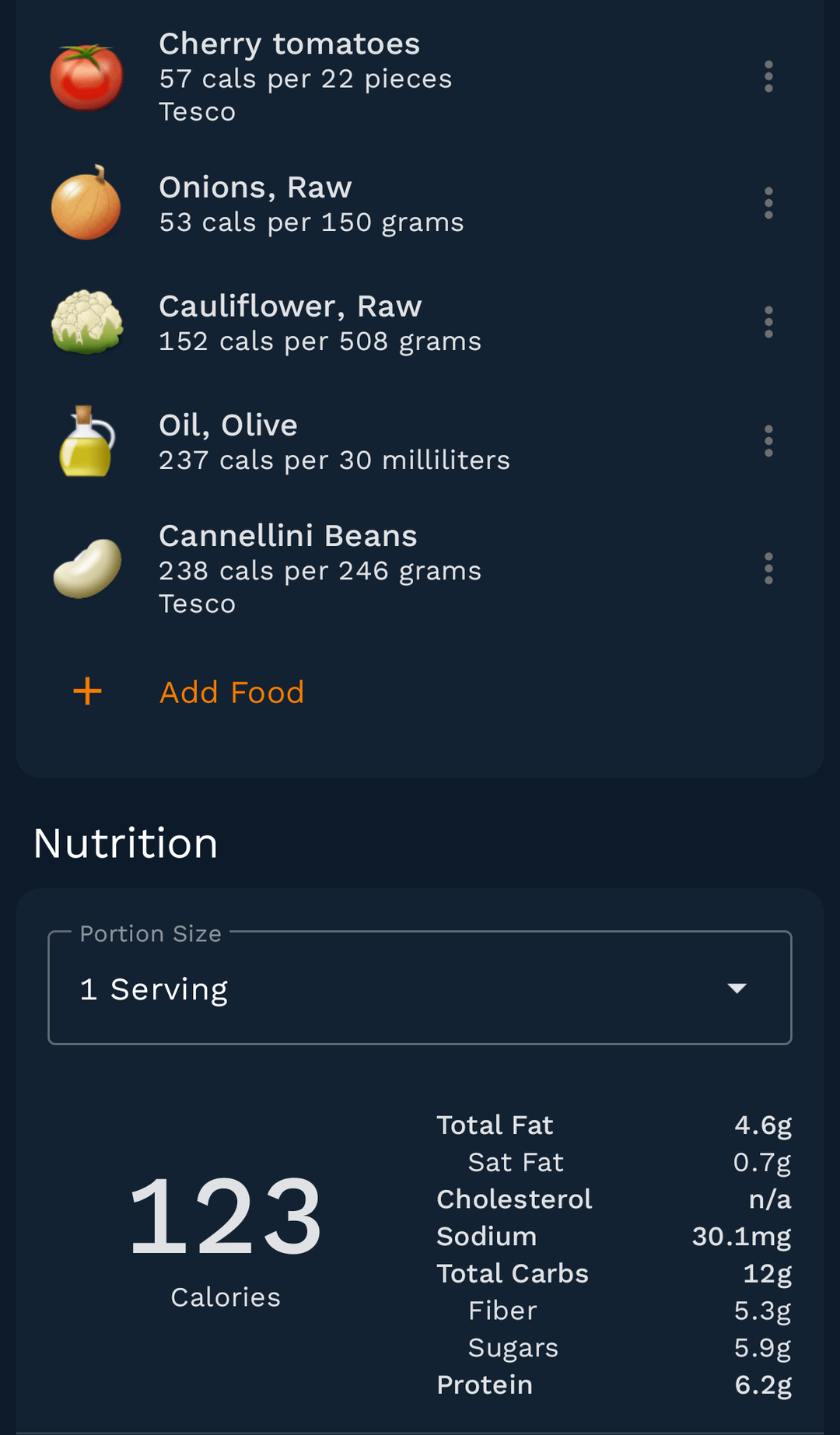
Task: Expand the Portion Size dropdown
Action: 420,988
